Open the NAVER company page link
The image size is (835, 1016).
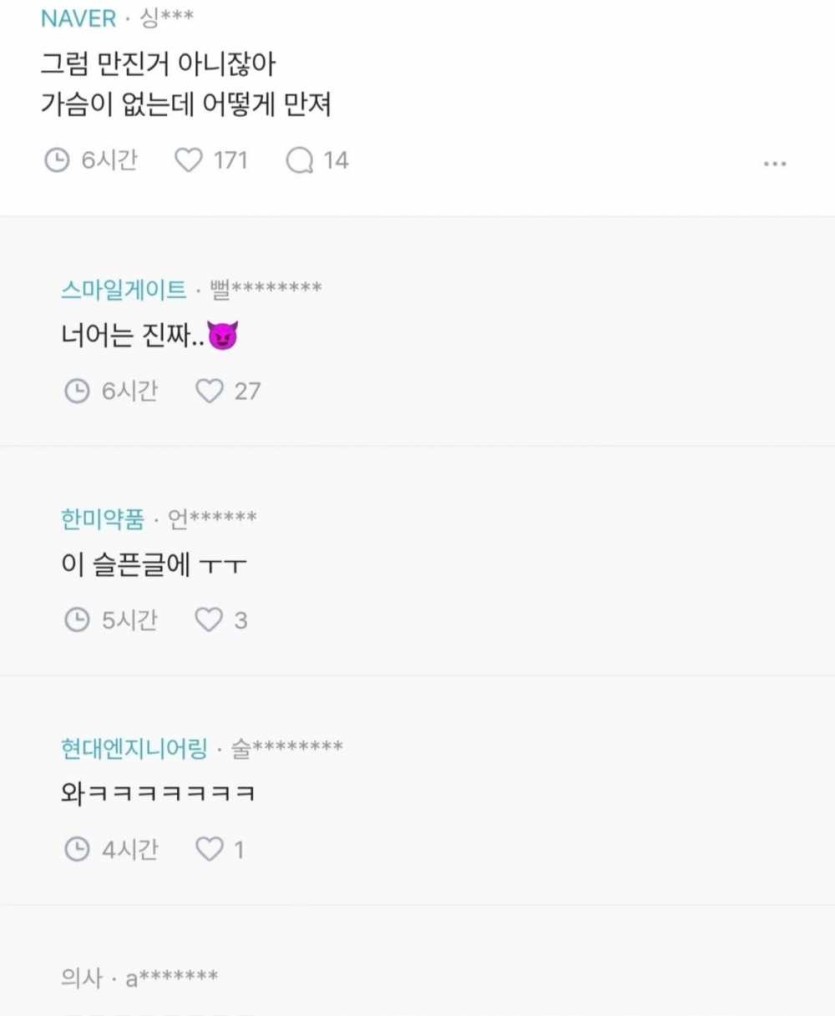pyautogui.click(x=78, y=19)
